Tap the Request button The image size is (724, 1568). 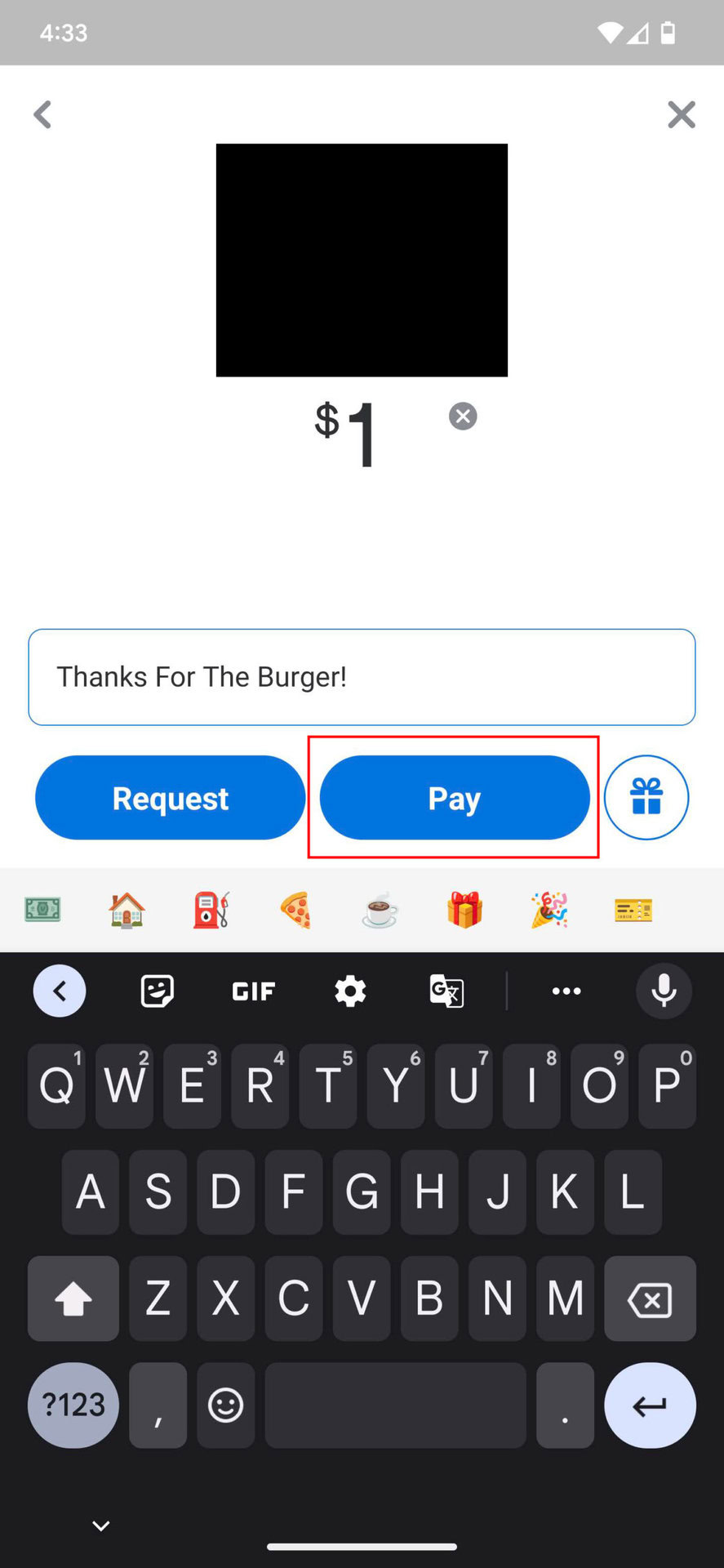point(170,798)
